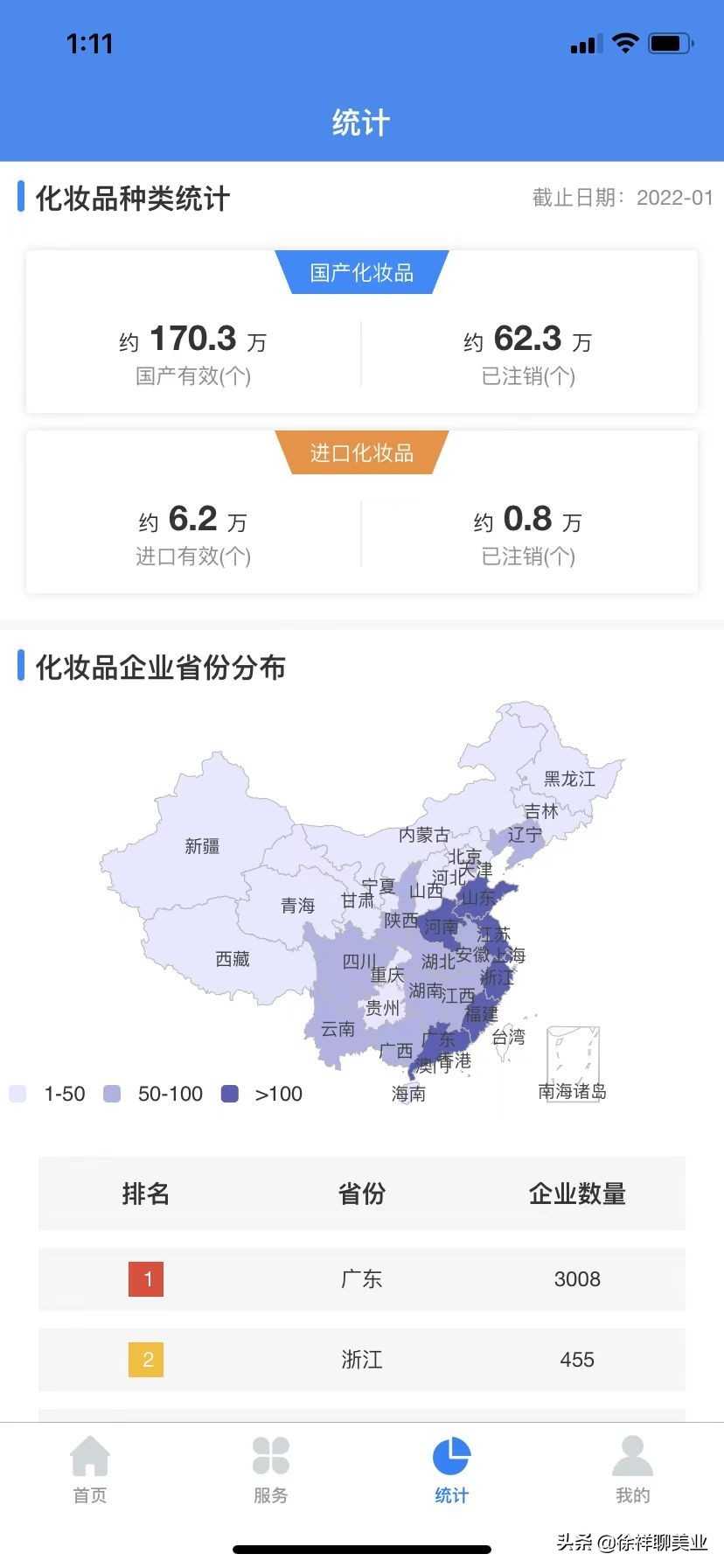Toggle the >100 map legend
The height and width of the screenshot is (1568, 724).
262,1094
